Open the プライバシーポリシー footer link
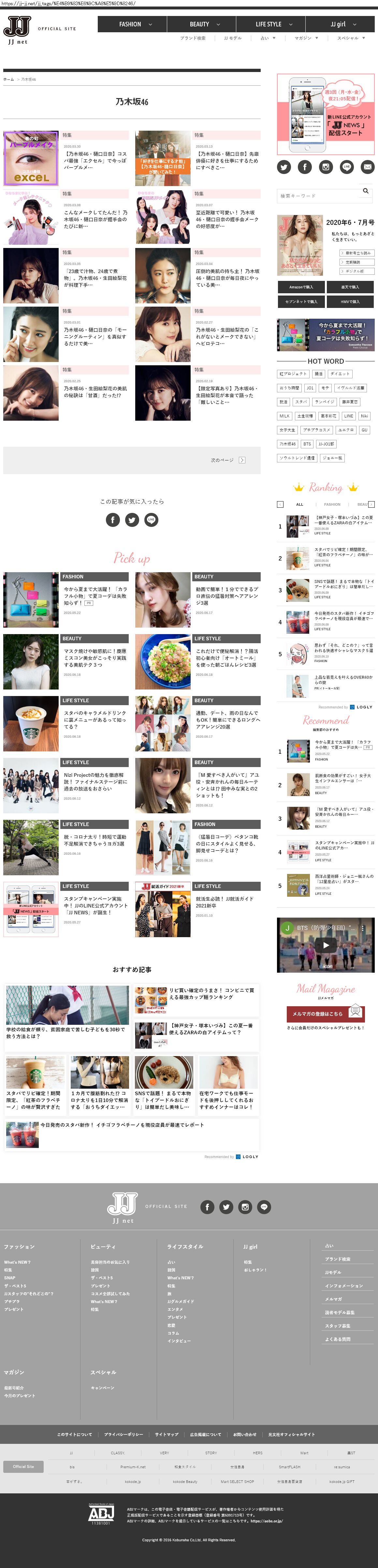 click(123, 1434)
